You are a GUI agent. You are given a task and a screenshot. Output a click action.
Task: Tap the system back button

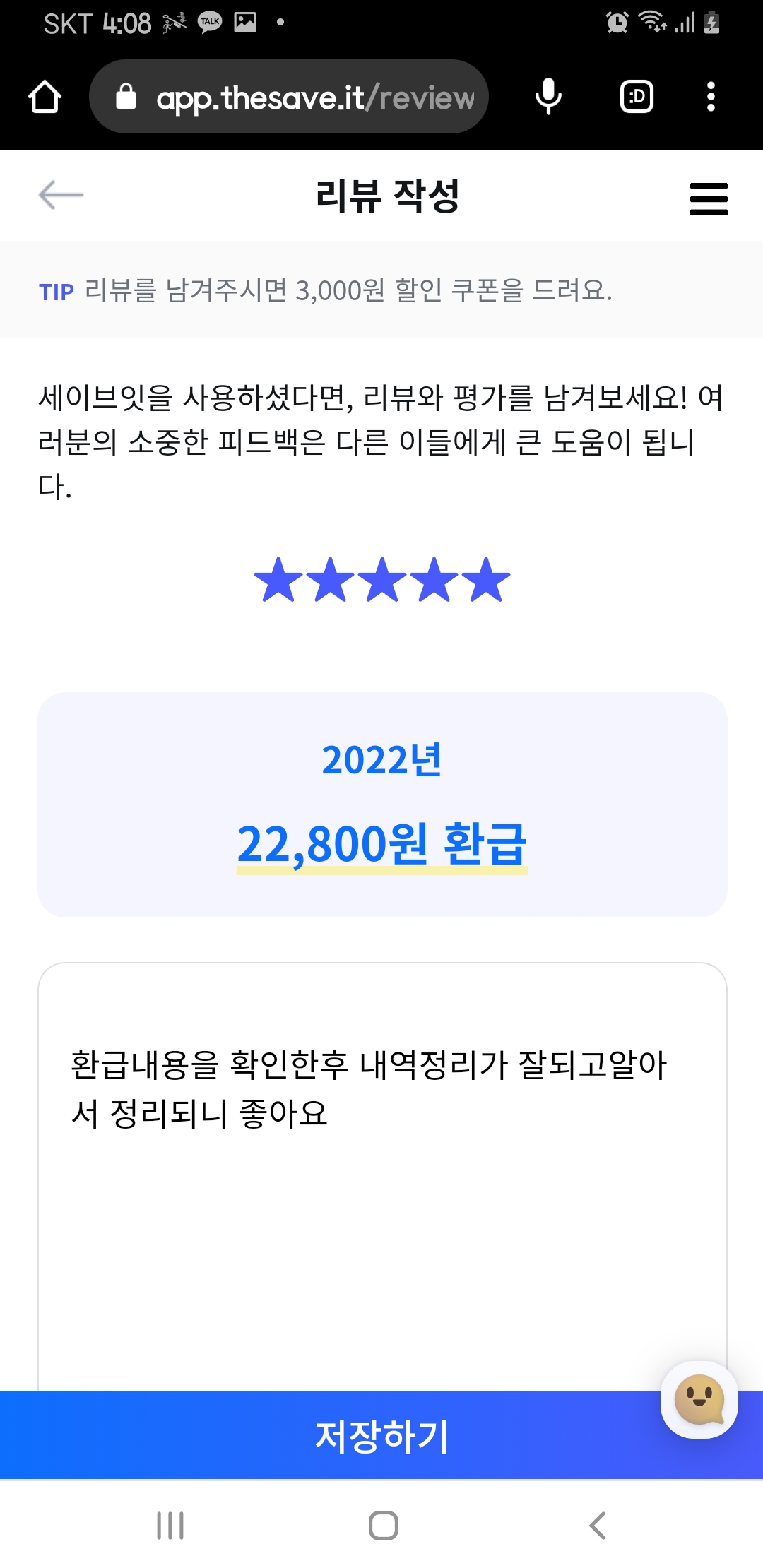(x=598, y=1526)
